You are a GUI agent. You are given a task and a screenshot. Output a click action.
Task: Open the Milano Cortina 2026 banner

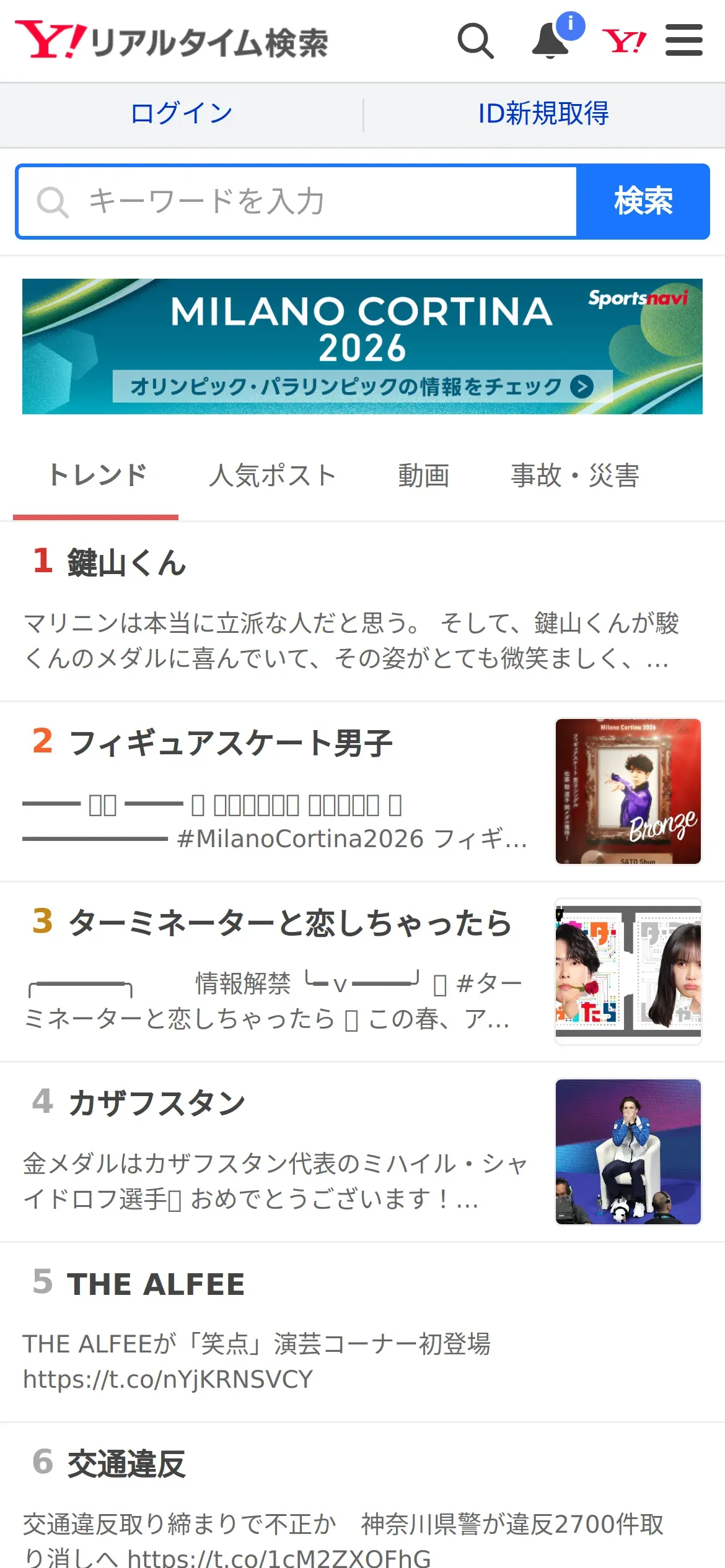point(362,346)
